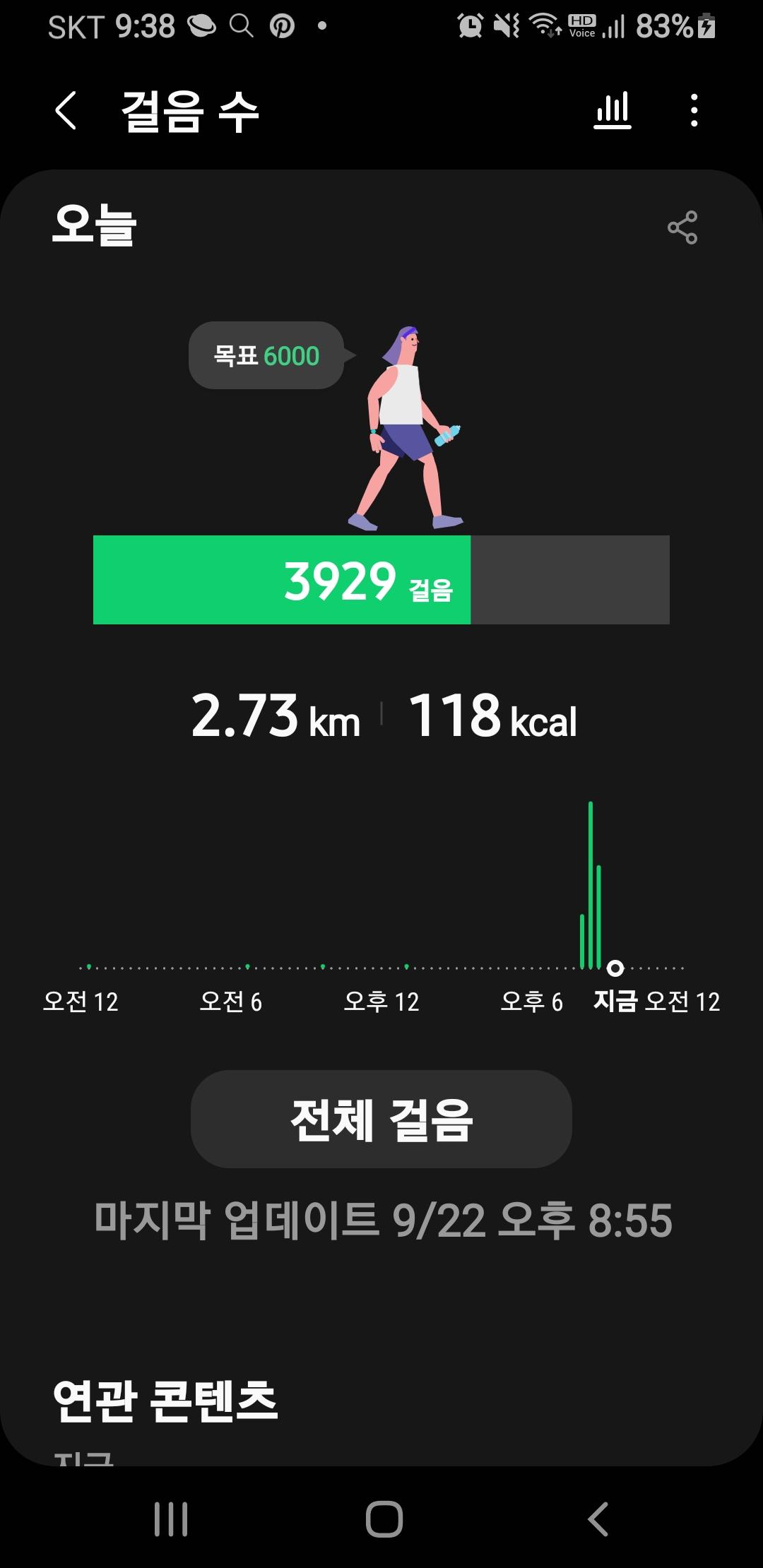Tap the system home button
The height and width of the screenshot is (1568, 763).
pyautogui.click(x=384, y=1519)
